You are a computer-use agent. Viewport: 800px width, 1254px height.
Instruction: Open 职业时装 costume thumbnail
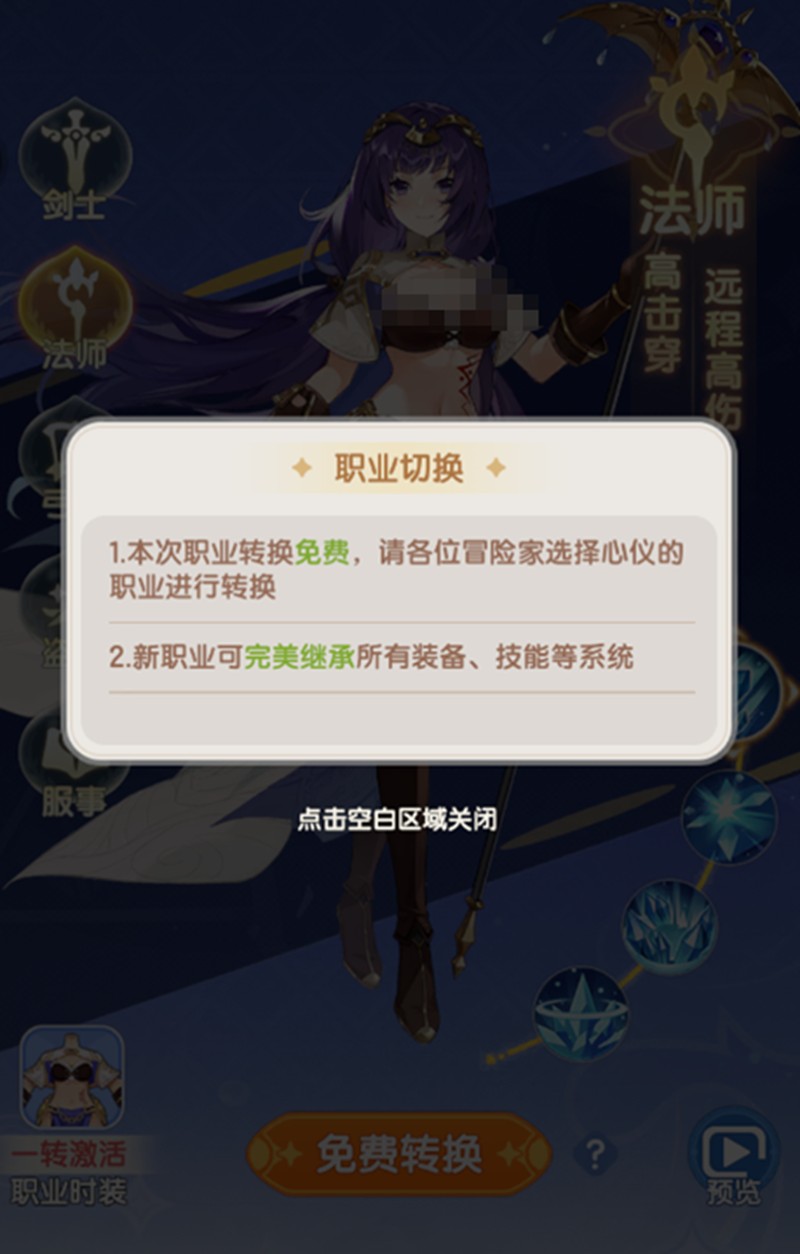(71, 1078)
